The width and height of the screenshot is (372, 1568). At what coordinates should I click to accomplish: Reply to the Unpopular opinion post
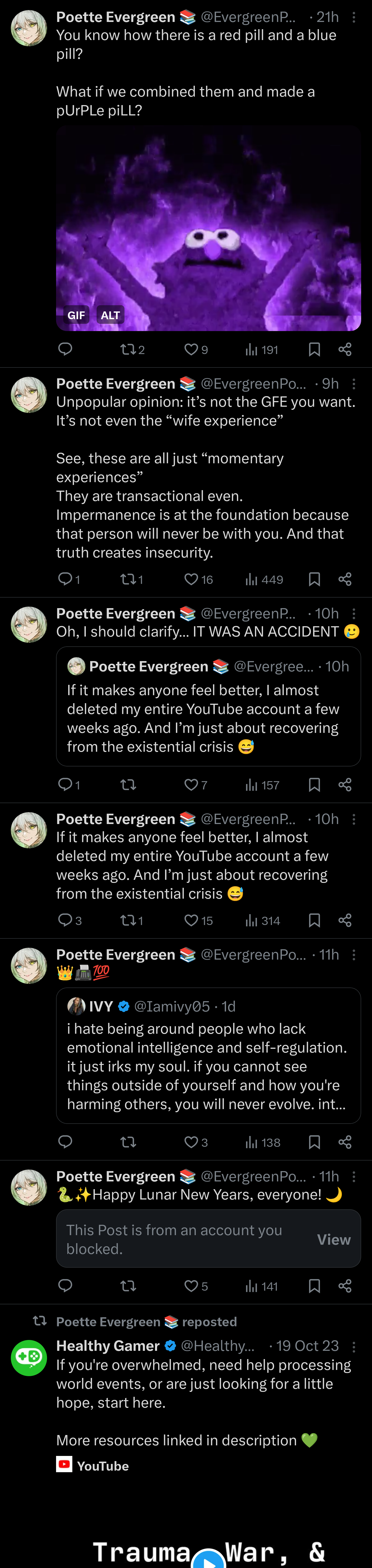click(65, 579)
